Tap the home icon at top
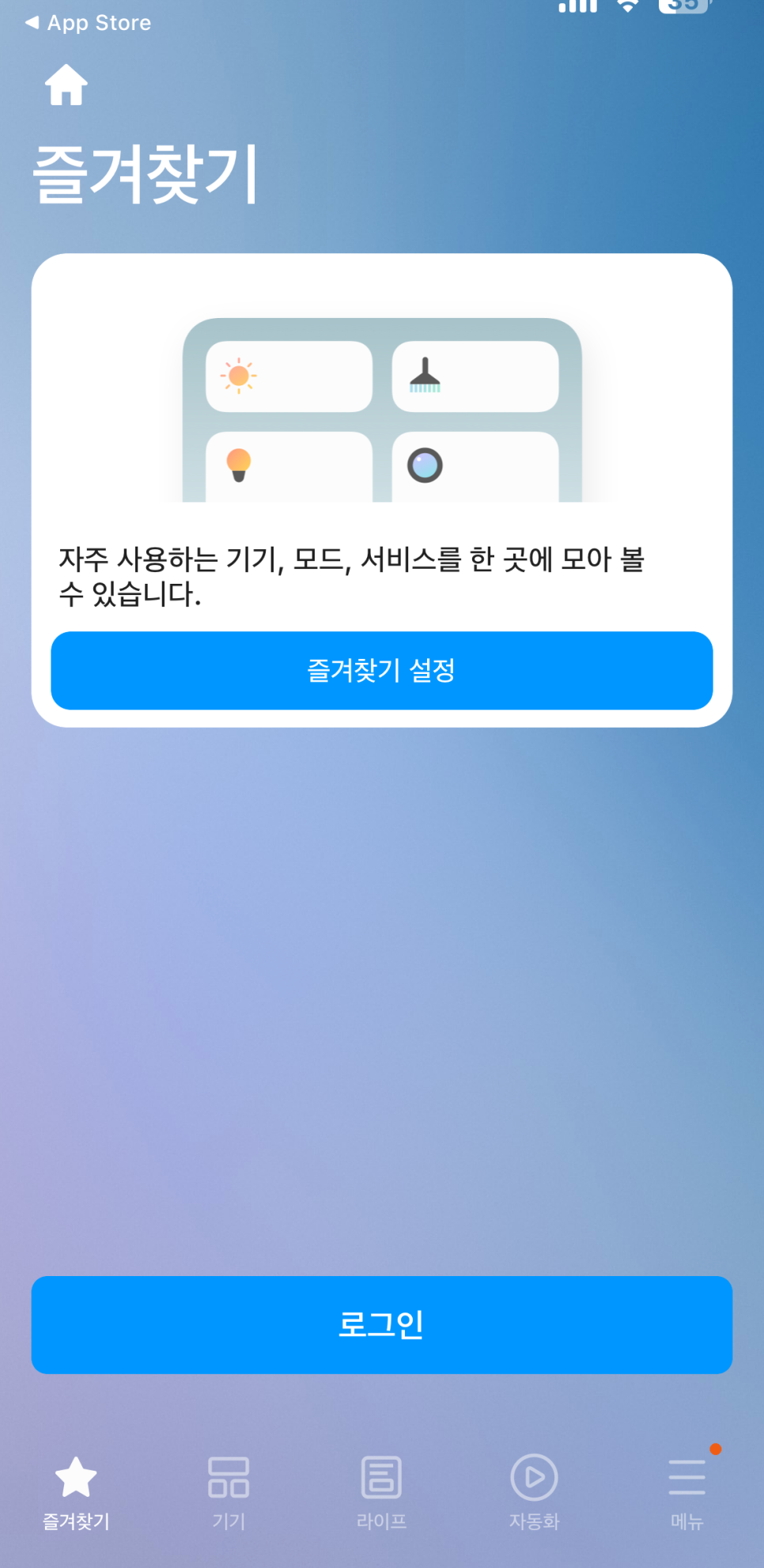The height and width of the screenshot is (1568, 764). (x=66, y=85)
